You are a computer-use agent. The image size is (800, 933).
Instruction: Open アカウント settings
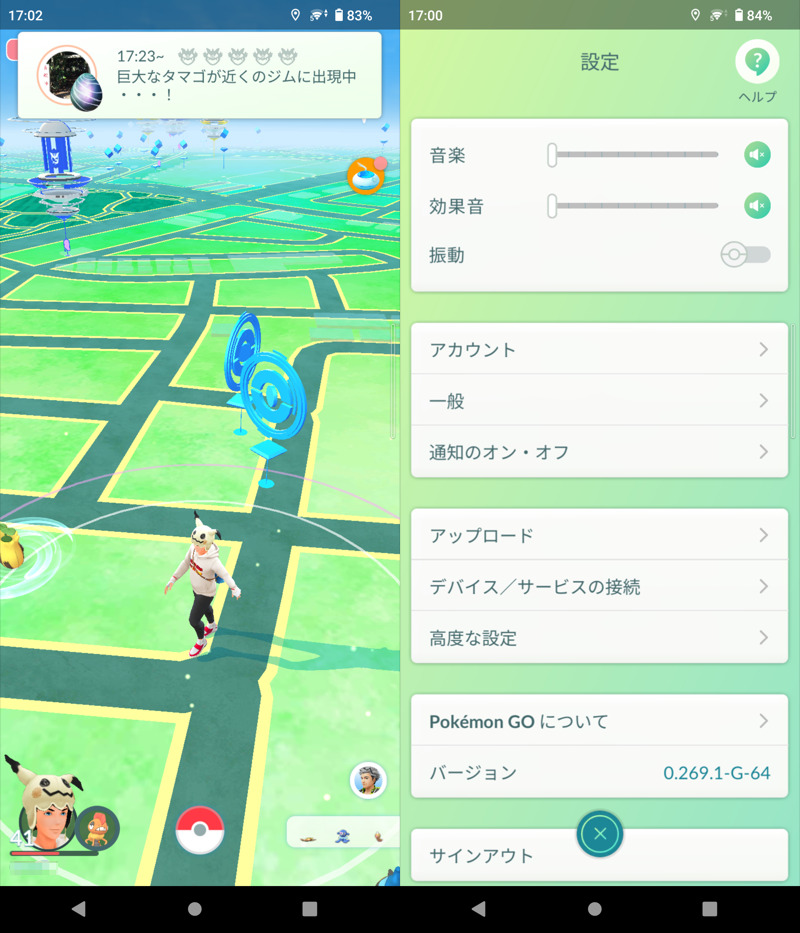[x=599, y=350]
